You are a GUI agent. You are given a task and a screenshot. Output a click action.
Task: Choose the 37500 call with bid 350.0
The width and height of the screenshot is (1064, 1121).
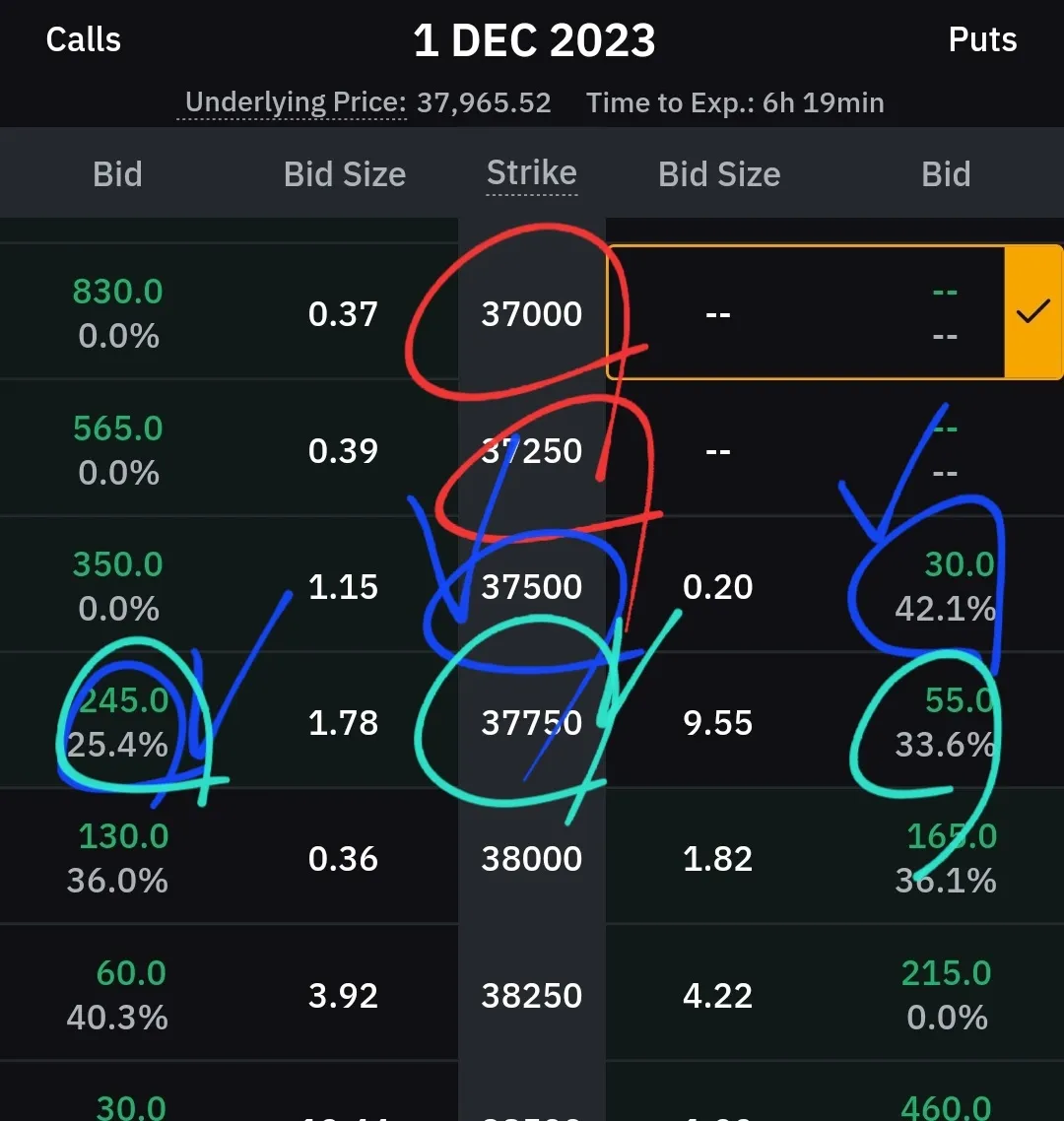[x=118, y=586]
